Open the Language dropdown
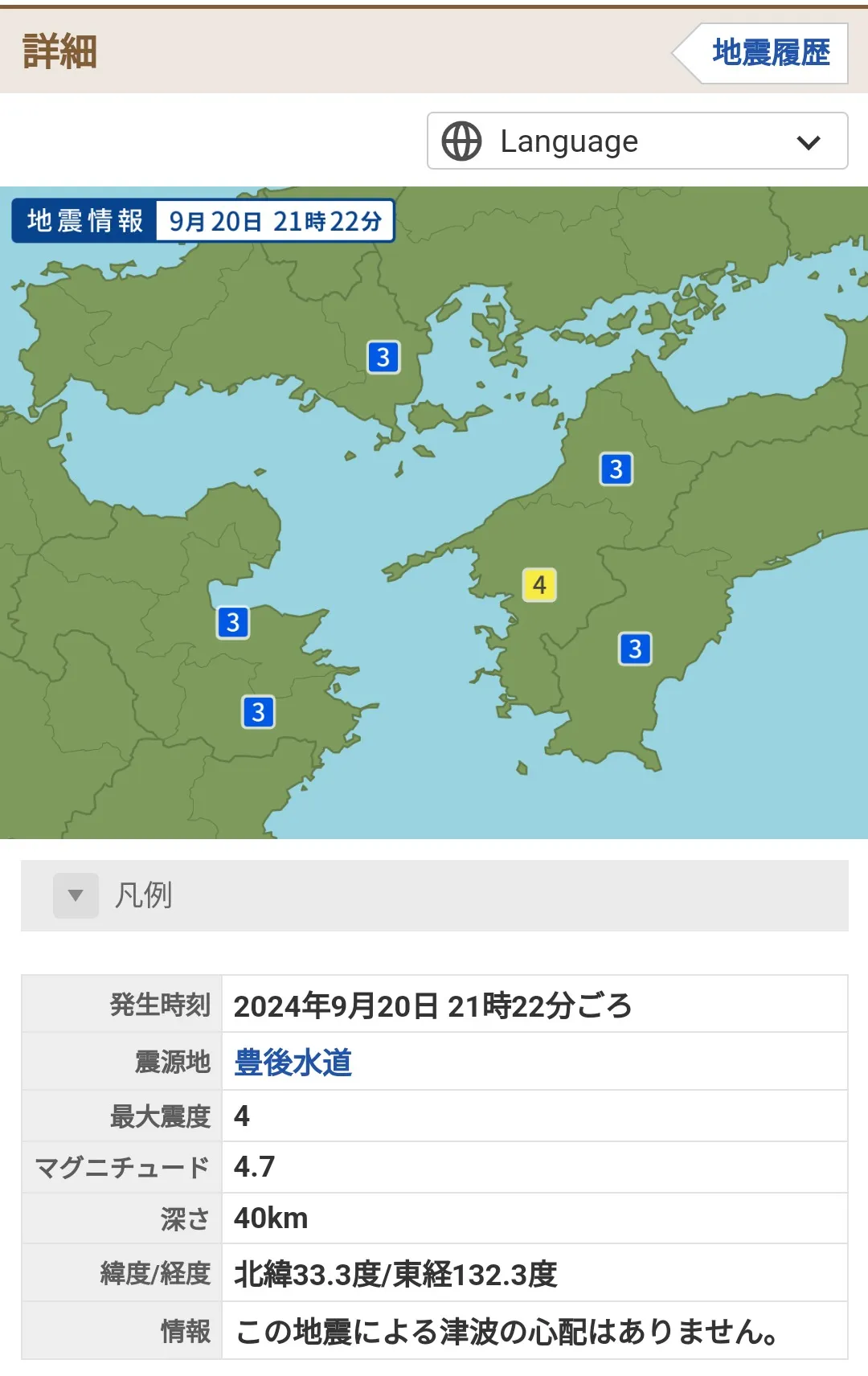Screen dimensions: 868x1376 point(637,141)
